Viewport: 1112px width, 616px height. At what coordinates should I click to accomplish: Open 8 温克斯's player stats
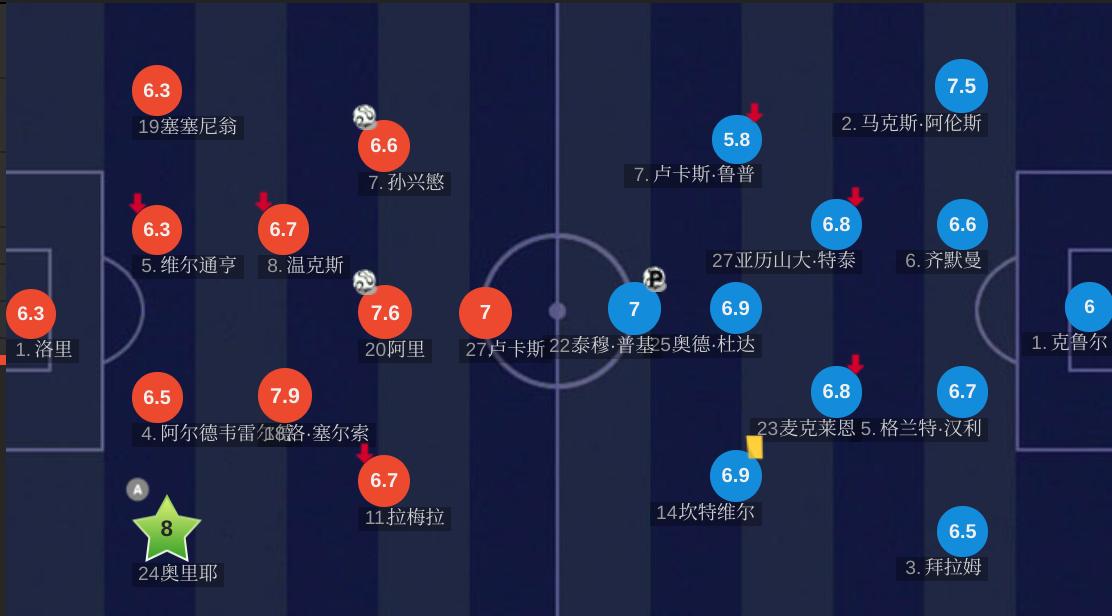pos(283,230)
